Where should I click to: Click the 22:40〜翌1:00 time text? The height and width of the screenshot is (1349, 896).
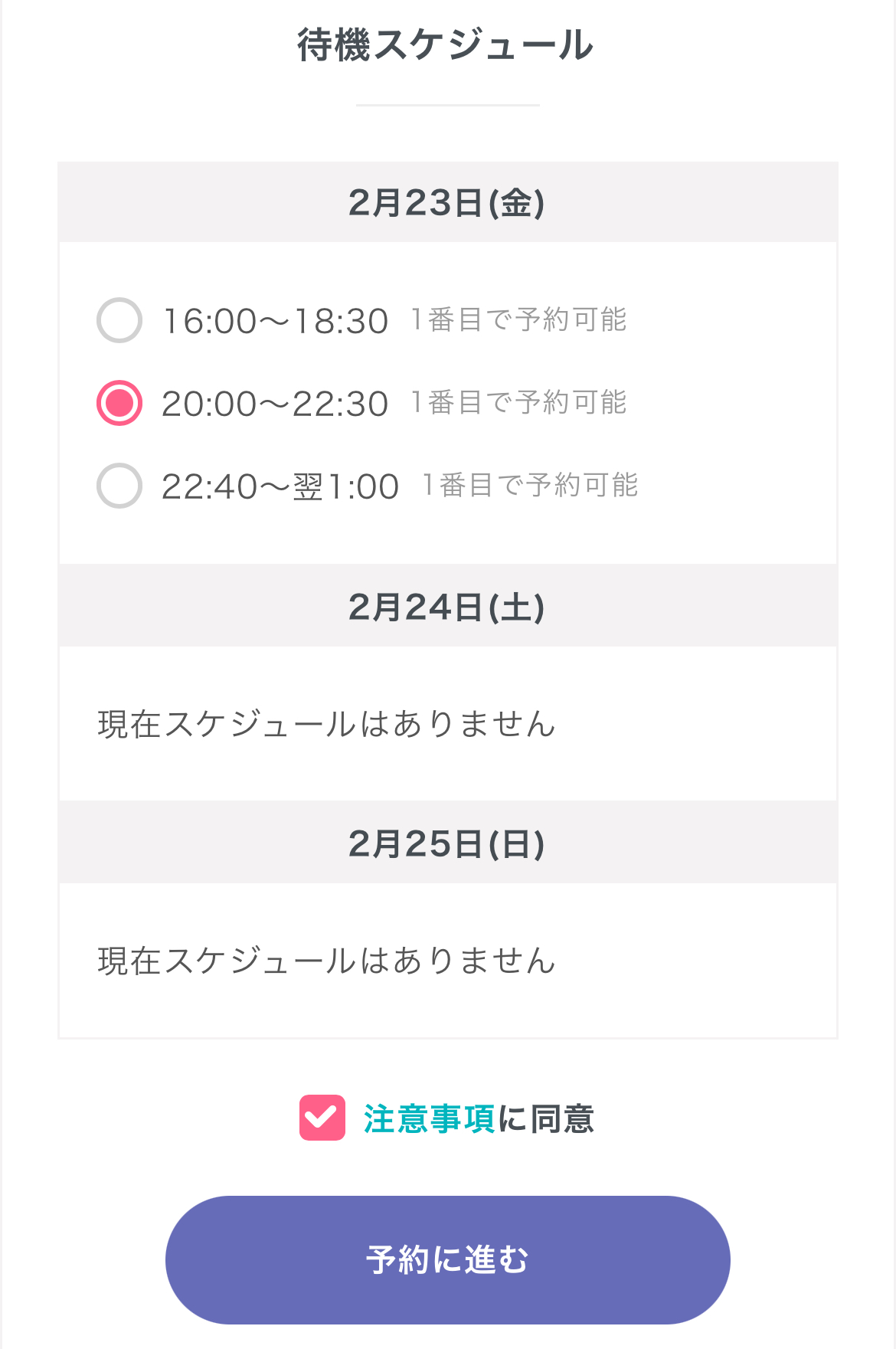pyautogui.click(x=280, y=485)
